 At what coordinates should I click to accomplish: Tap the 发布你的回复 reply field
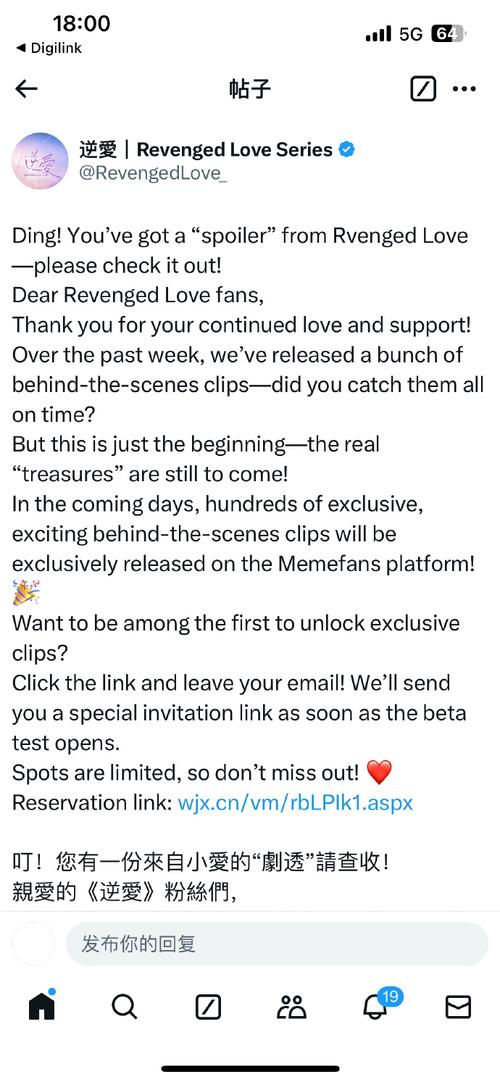277,944
